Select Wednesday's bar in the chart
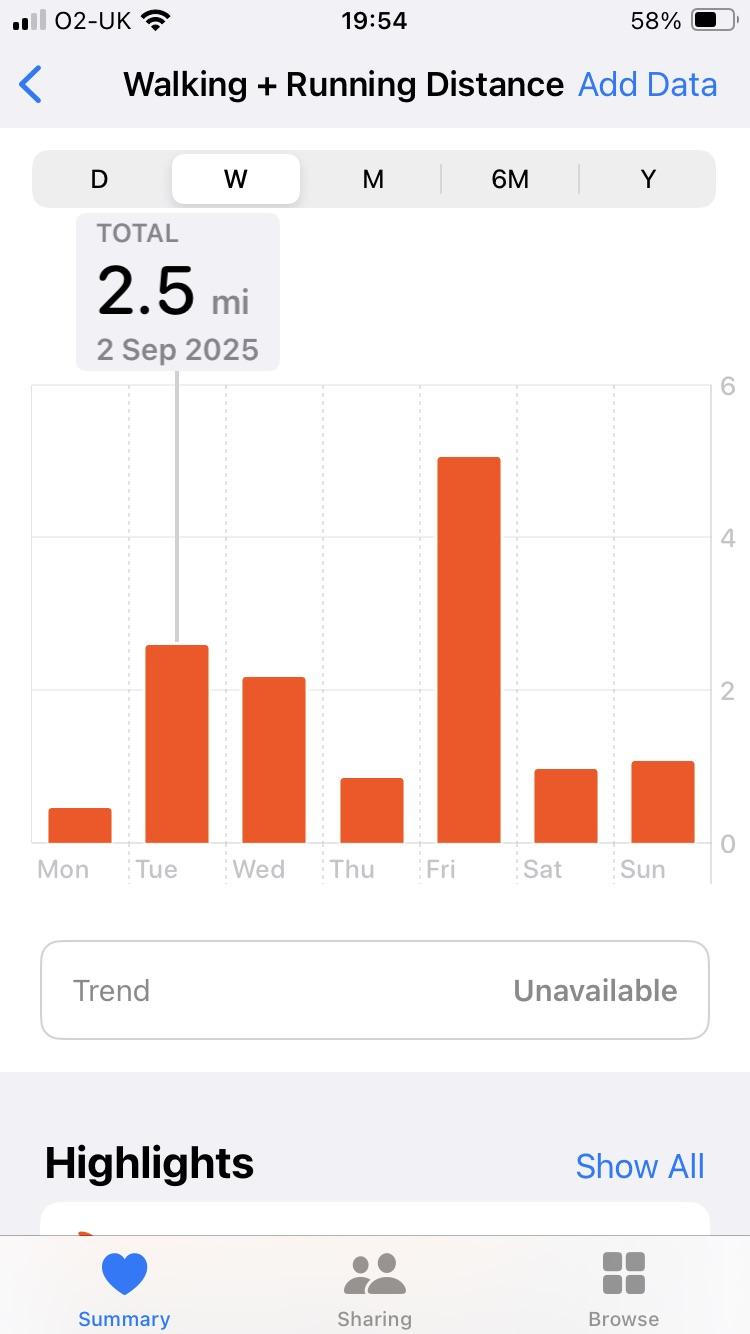The height and width of the screenshot is (1334, 750). pos(274,760)
